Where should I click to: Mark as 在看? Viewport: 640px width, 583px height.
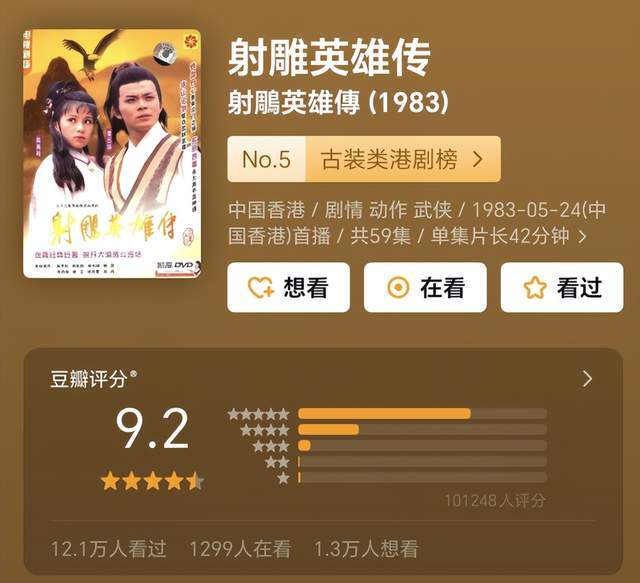[425, 288]
